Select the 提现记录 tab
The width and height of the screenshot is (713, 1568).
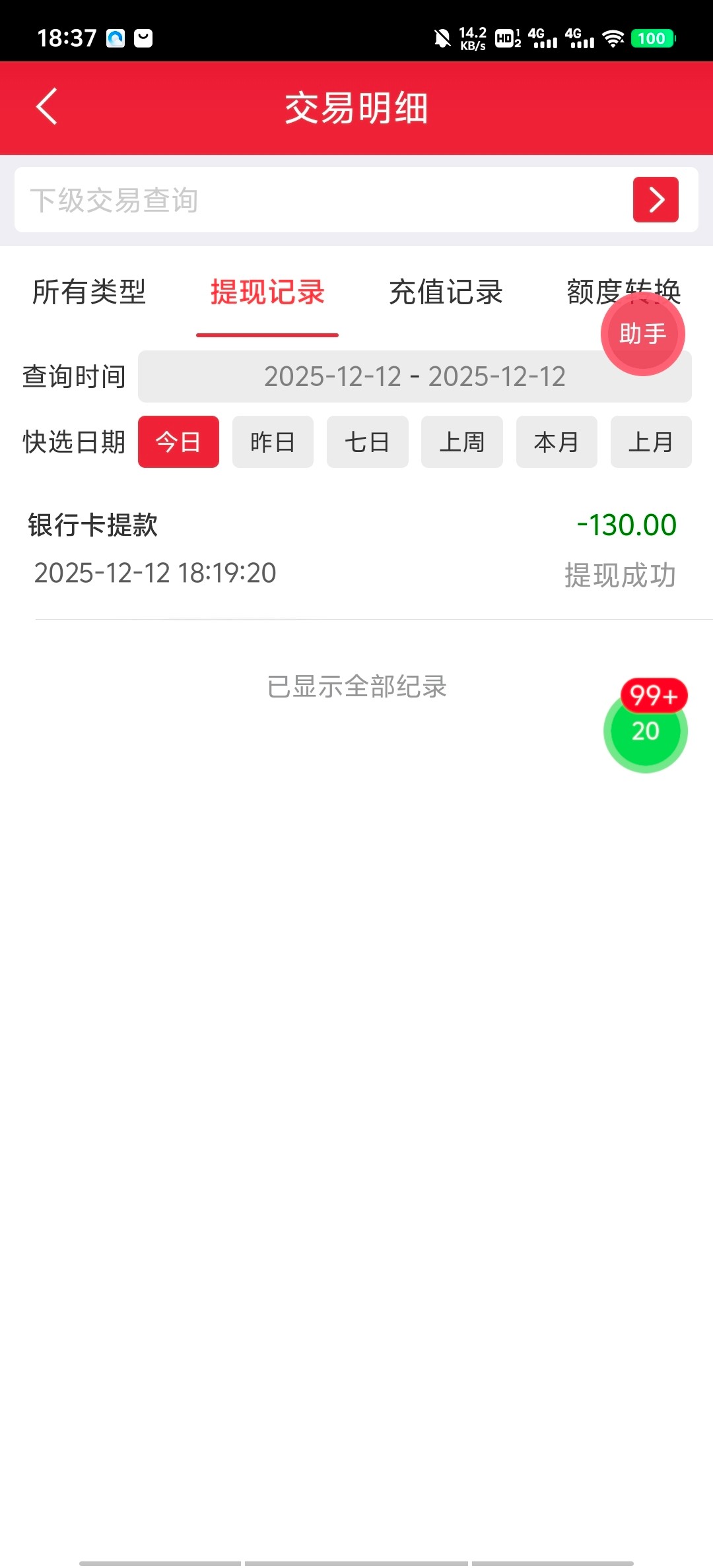tap(267, 292)
